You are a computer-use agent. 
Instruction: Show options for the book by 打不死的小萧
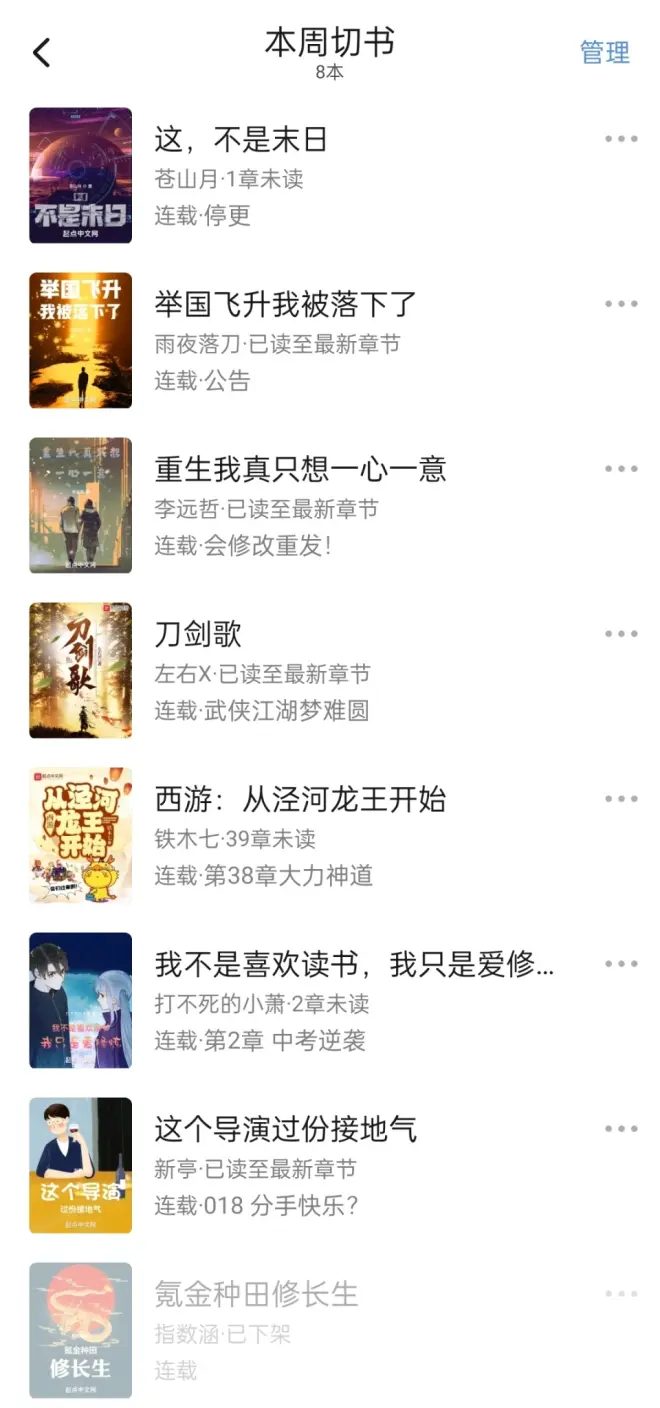click(621, 964)
